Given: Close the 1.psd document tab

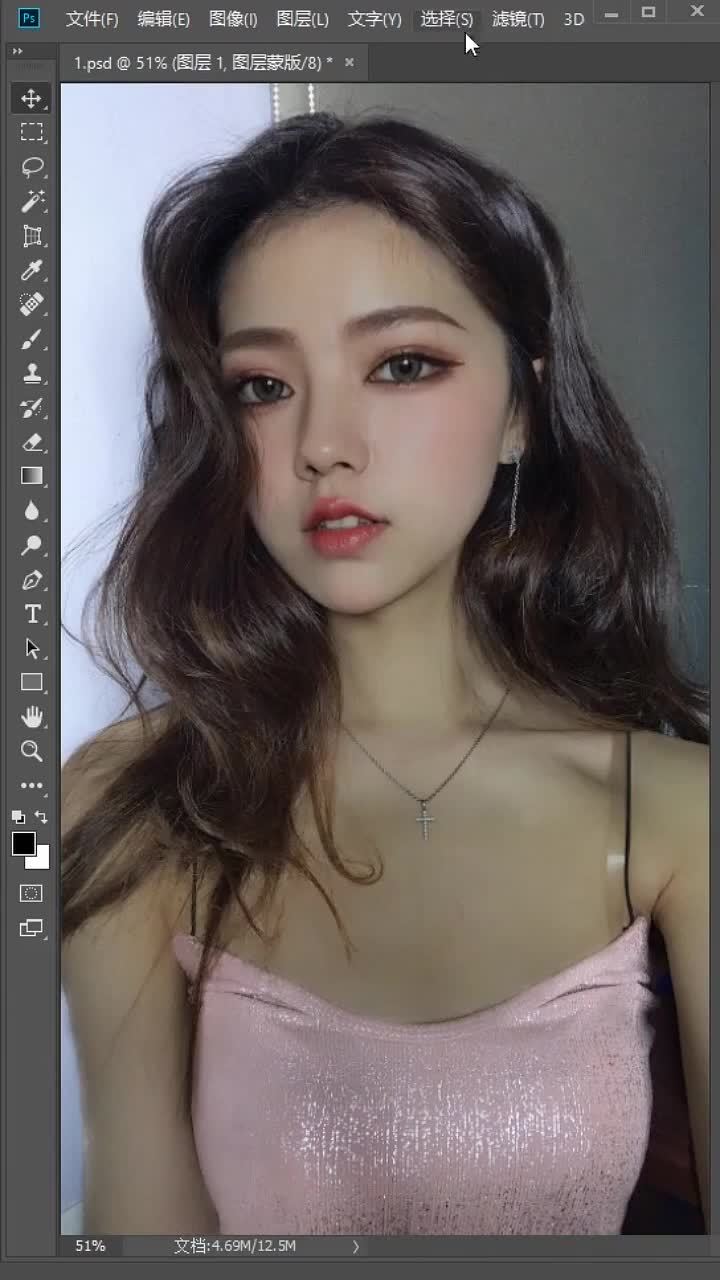Looking at the screenshot, I should (349, 62).
